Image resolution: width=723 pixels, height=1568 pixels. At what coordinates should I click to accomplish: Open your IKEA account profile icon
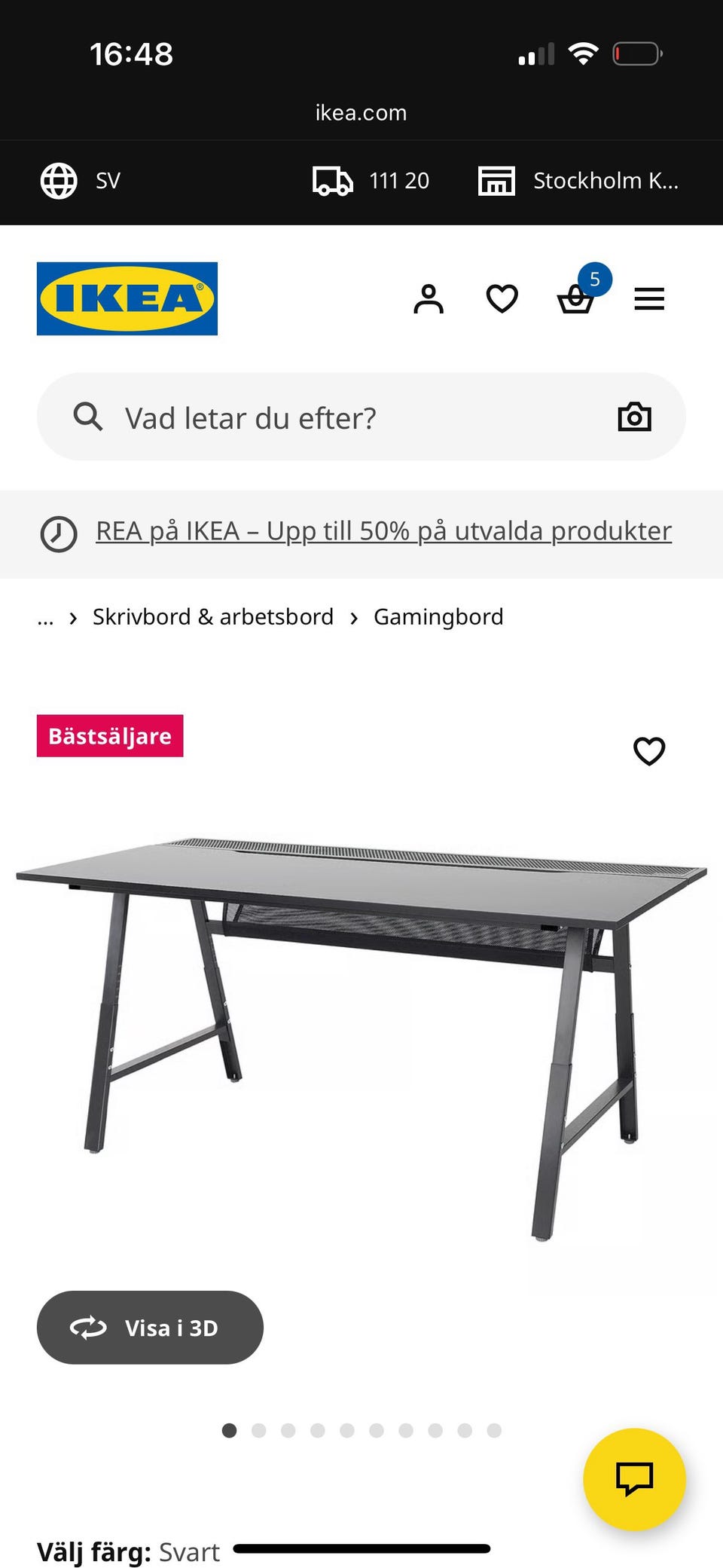(428, 299)
